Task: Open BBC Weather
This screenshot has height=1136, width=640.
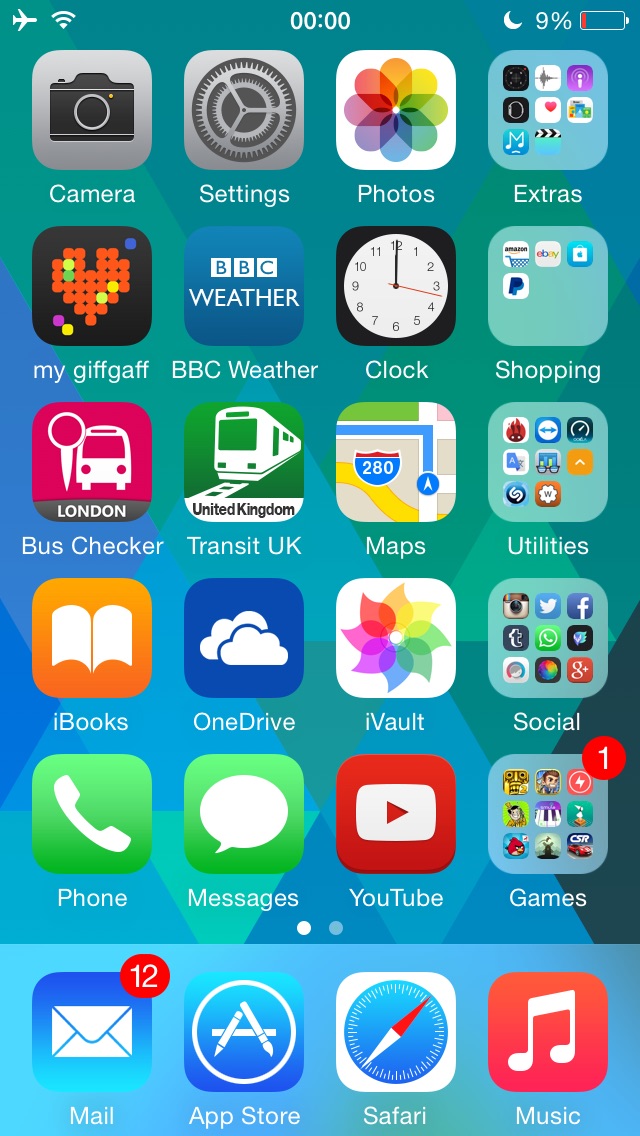Action: tap(244, 286)
